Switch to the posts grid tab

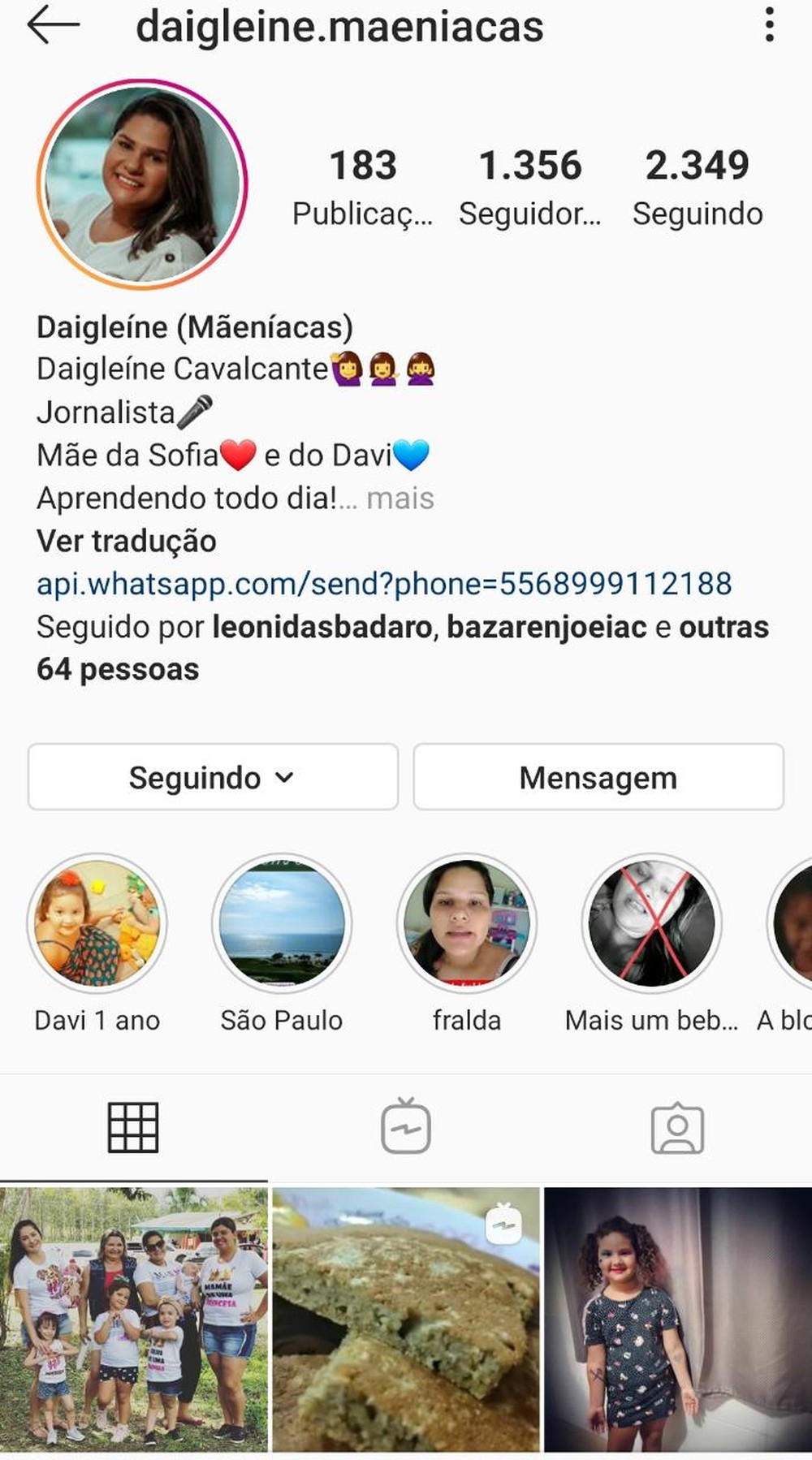133,1127
